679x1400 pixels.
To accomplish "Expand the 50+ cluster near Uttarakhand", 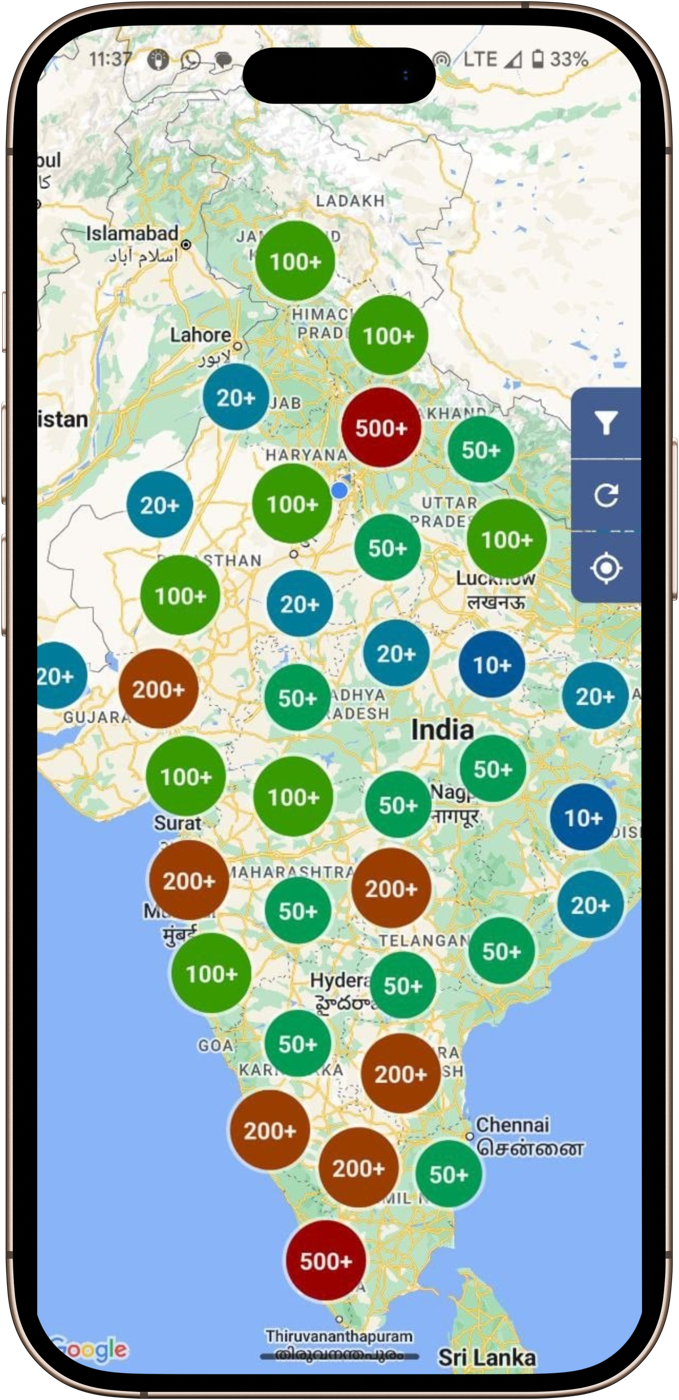I will [x=481, y=449].
